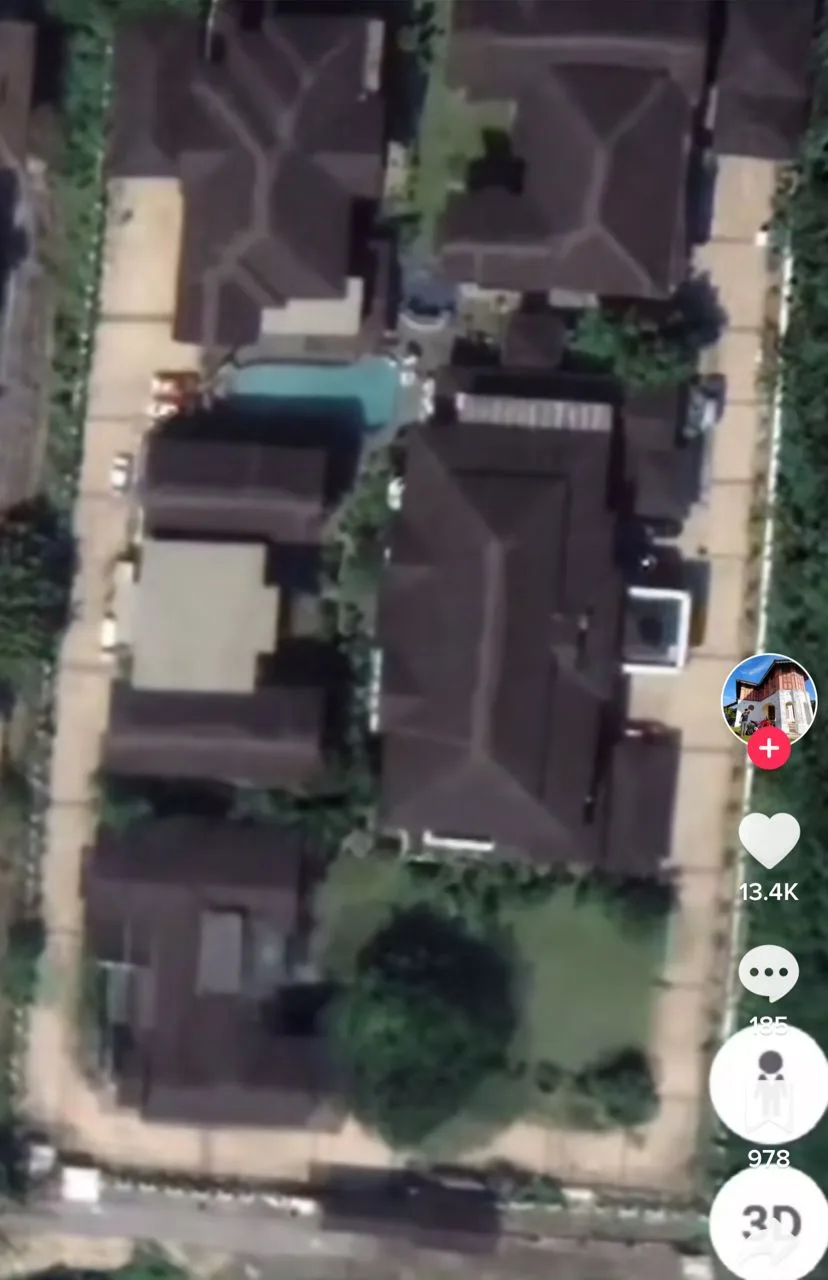Open the comments on this video
The height and width of the screenshot is (1280, 828).
(768, 972)
